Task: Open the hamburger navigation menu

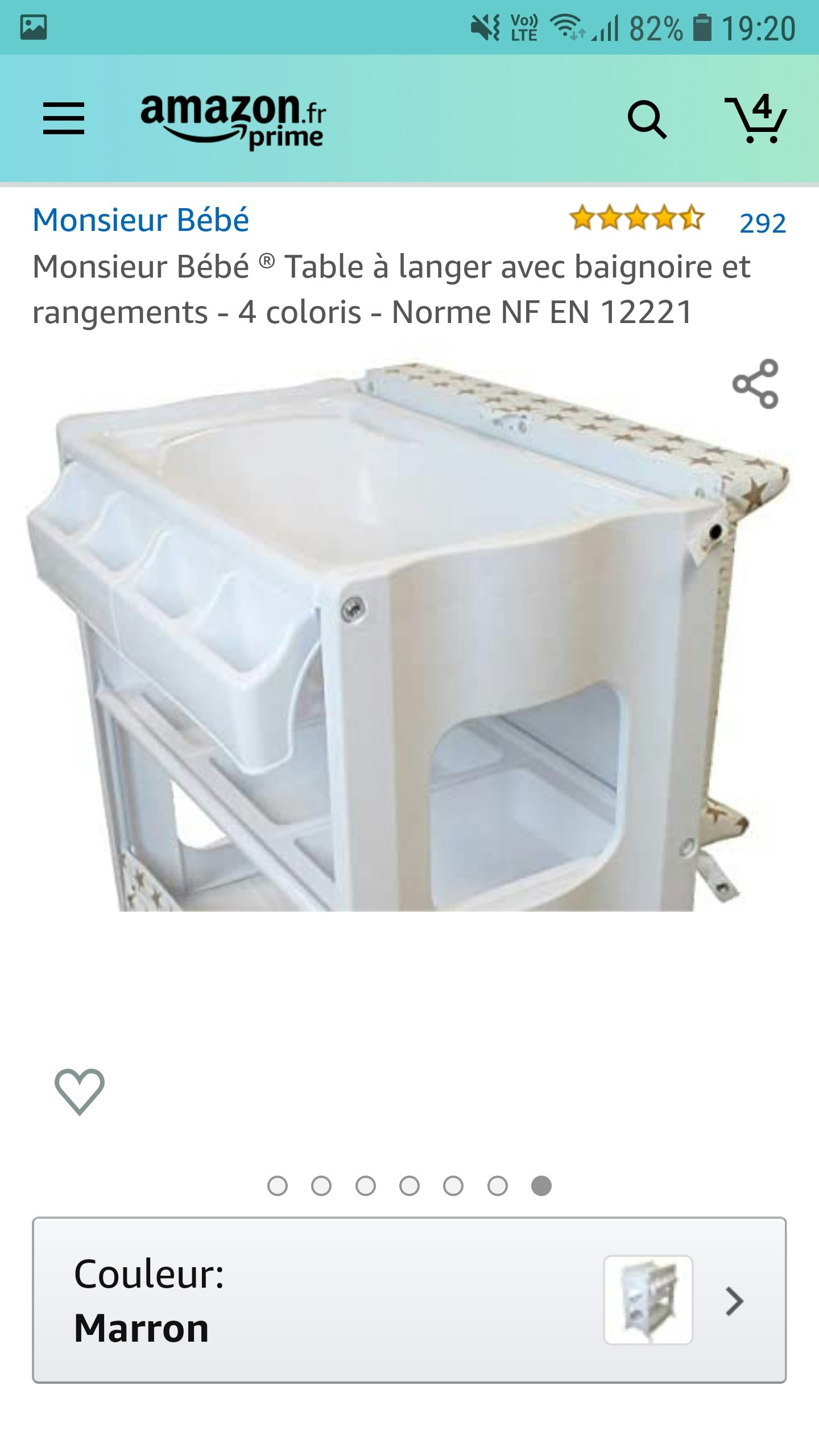Action: point(64,118)
